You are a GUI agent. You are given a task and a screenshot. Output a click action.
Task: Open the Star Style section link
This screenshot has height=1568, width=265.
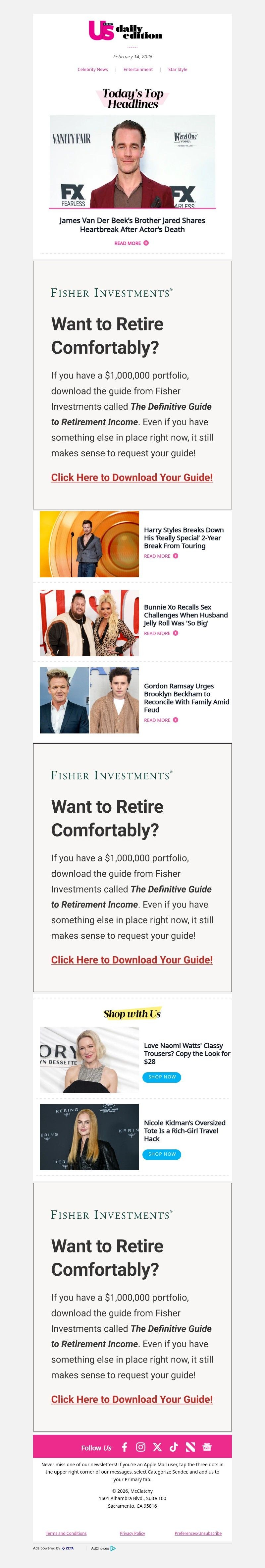click(x=178, y=69)
